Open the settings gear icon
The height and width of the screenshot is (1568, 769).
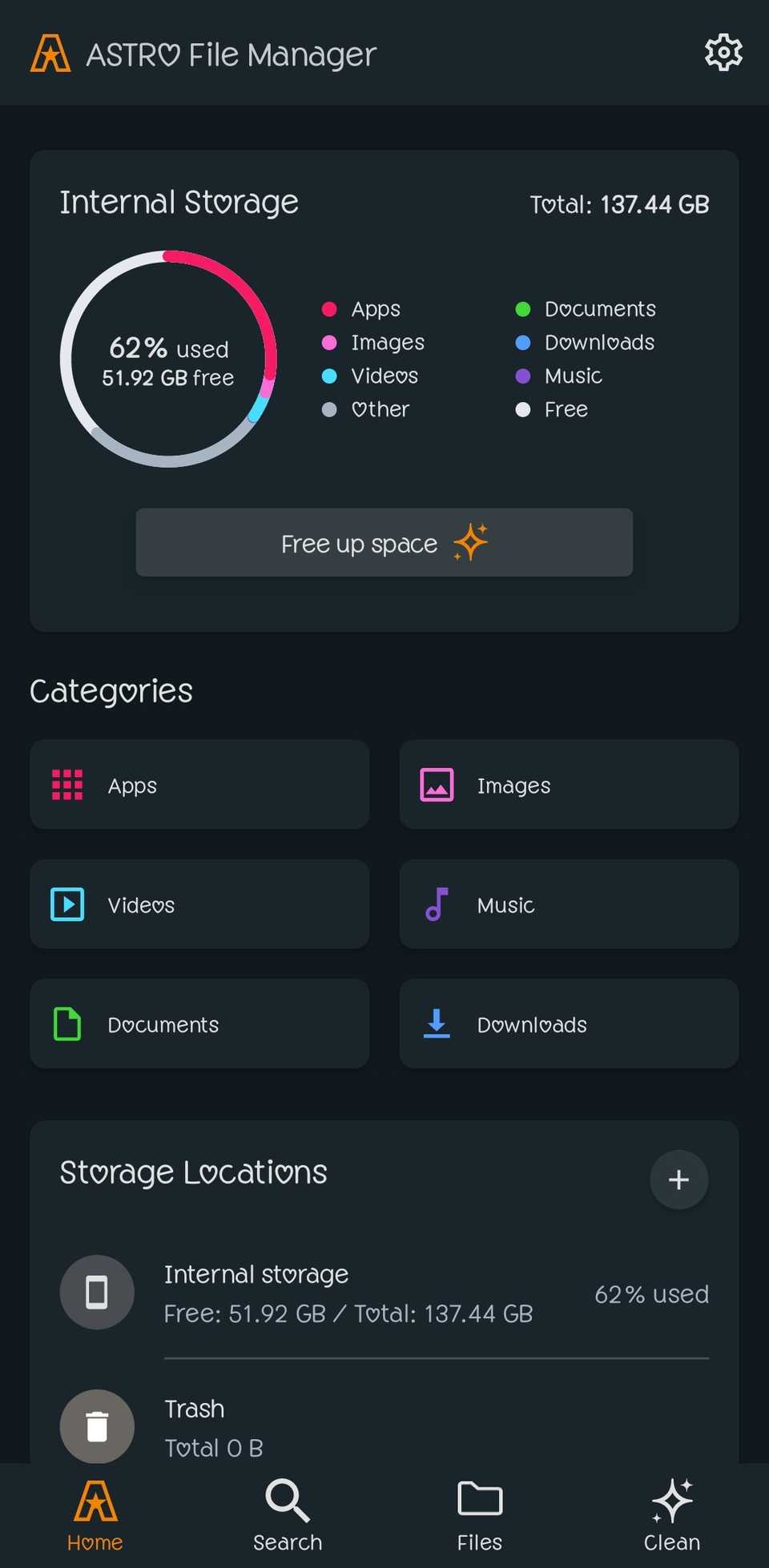tap(723, 53)
